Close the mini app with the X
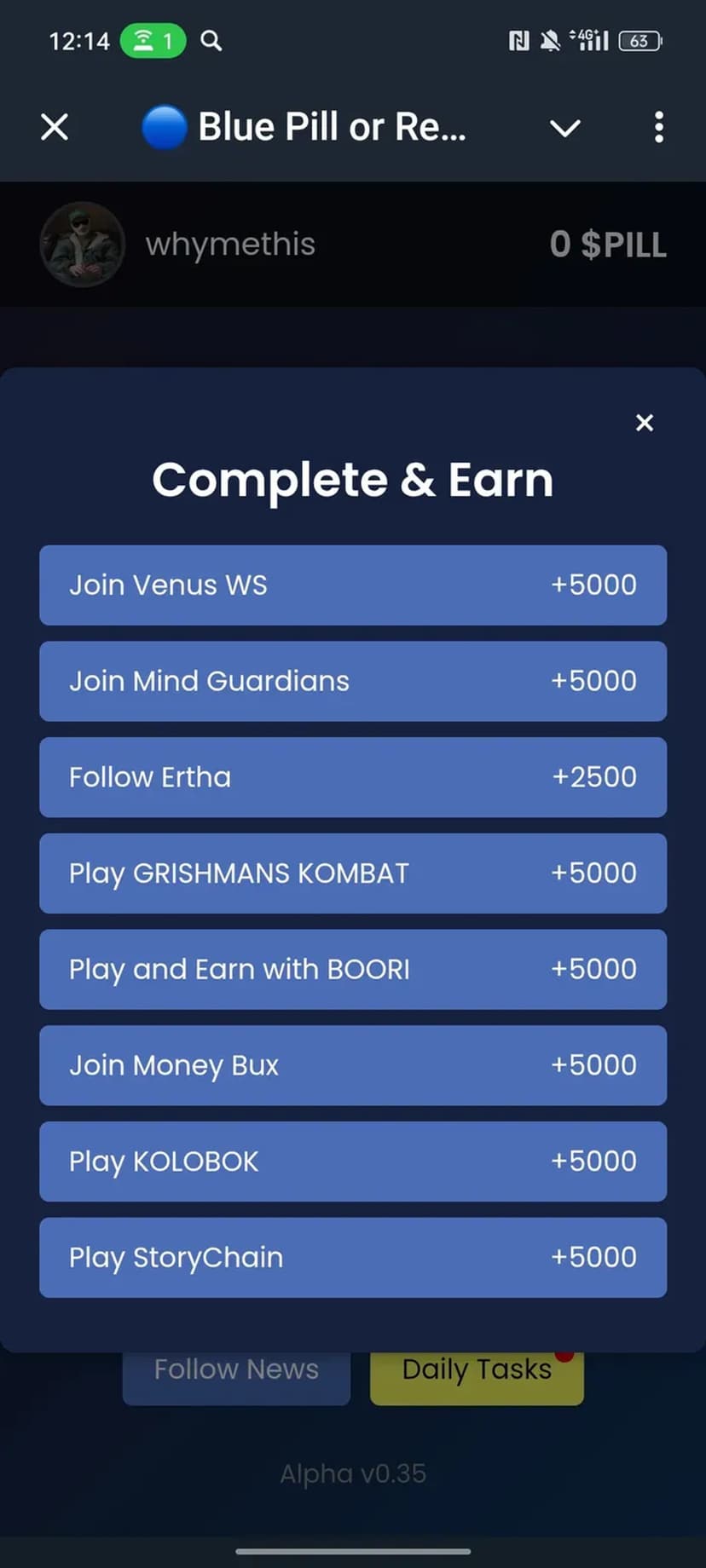Viewport: 706px width, 1568px height. [55, 128]
